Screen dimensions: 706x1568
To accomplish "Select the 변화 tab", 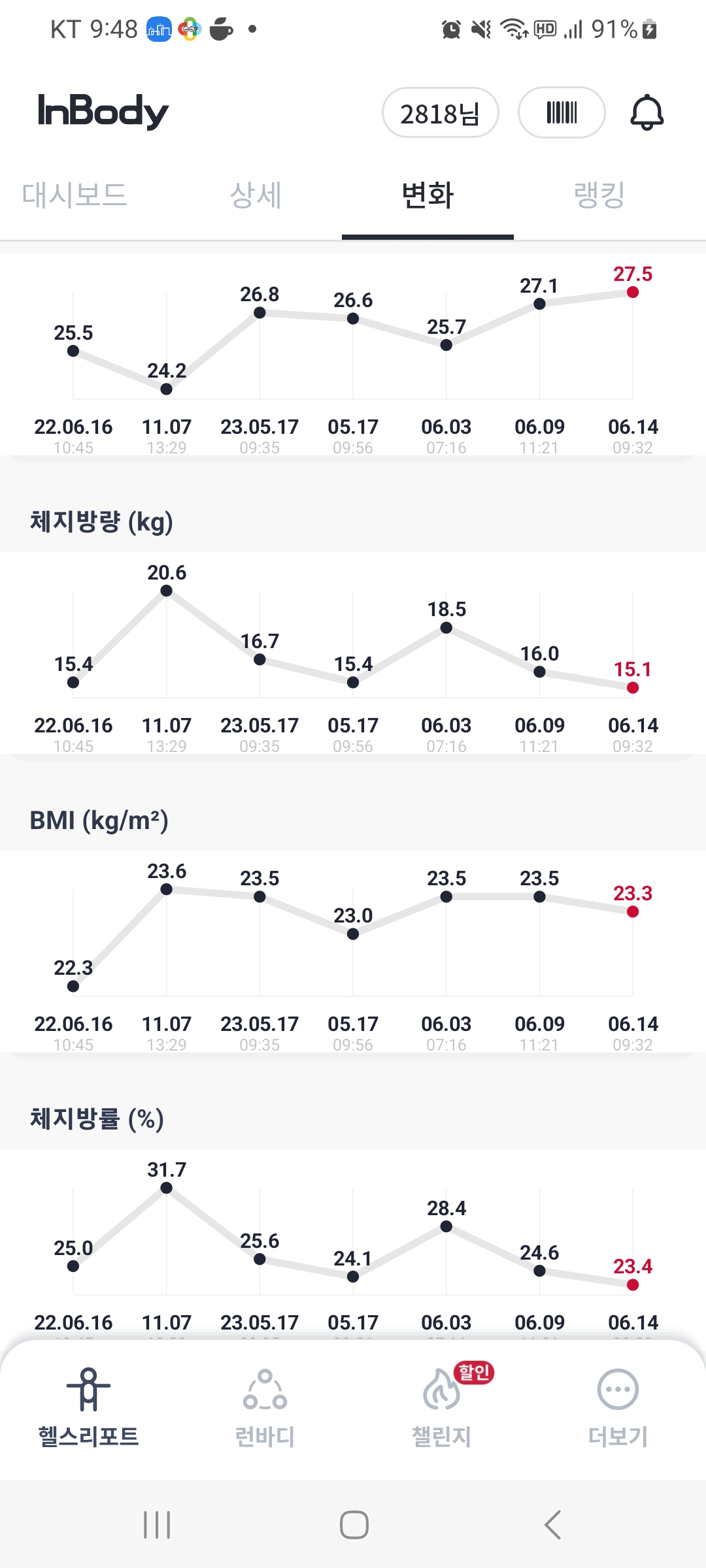I will [x=428, y=195].
